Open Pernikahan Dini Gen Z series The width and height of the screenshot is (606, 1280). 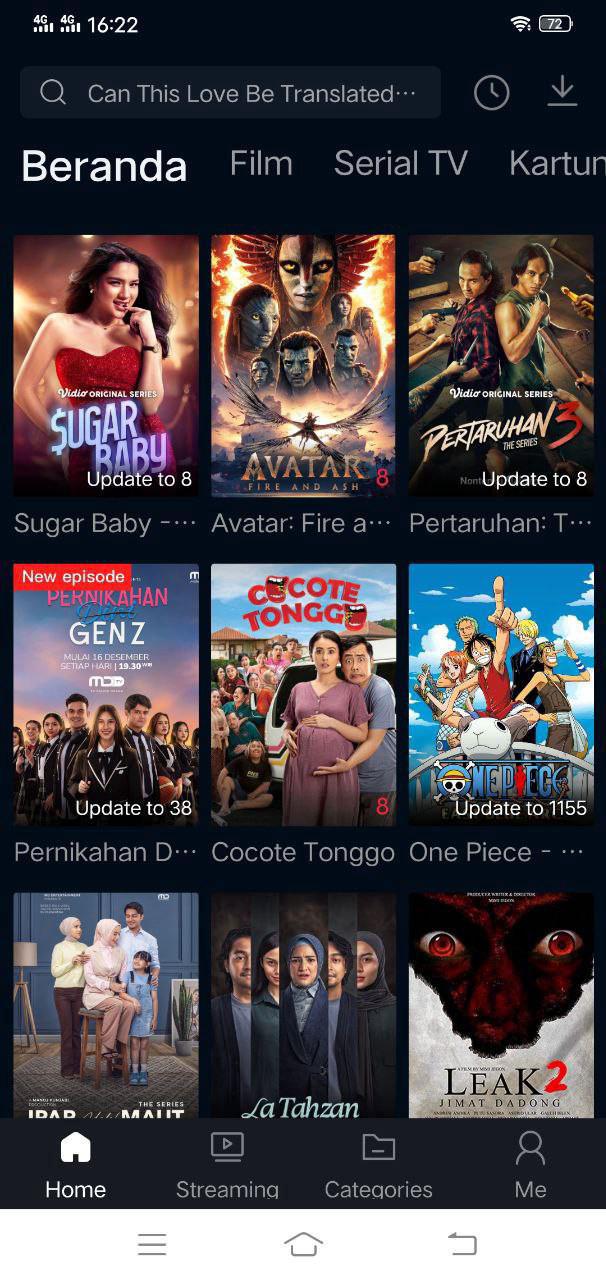click(106, 694)
